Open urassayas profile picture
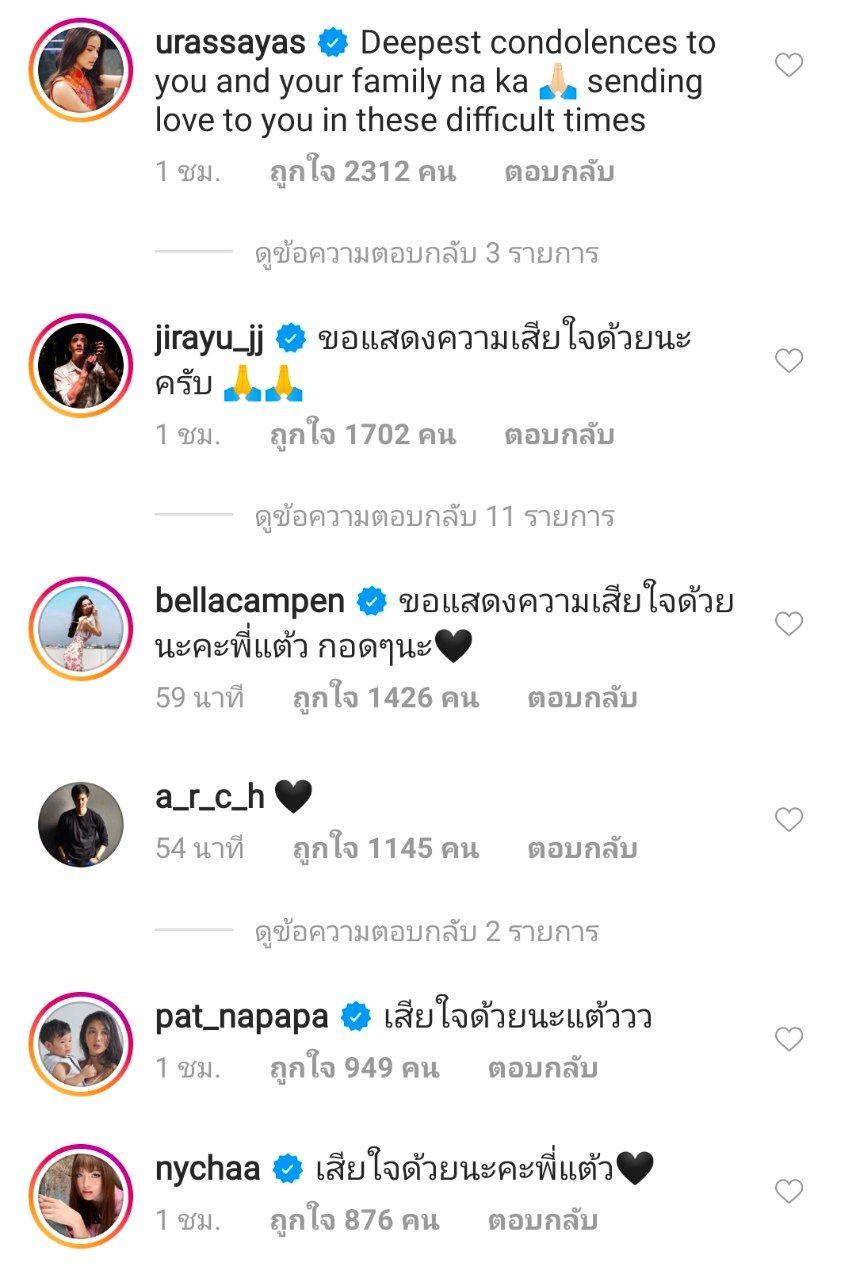The image size is (856, 1280). pyautogui.click(x=80, y=66)
